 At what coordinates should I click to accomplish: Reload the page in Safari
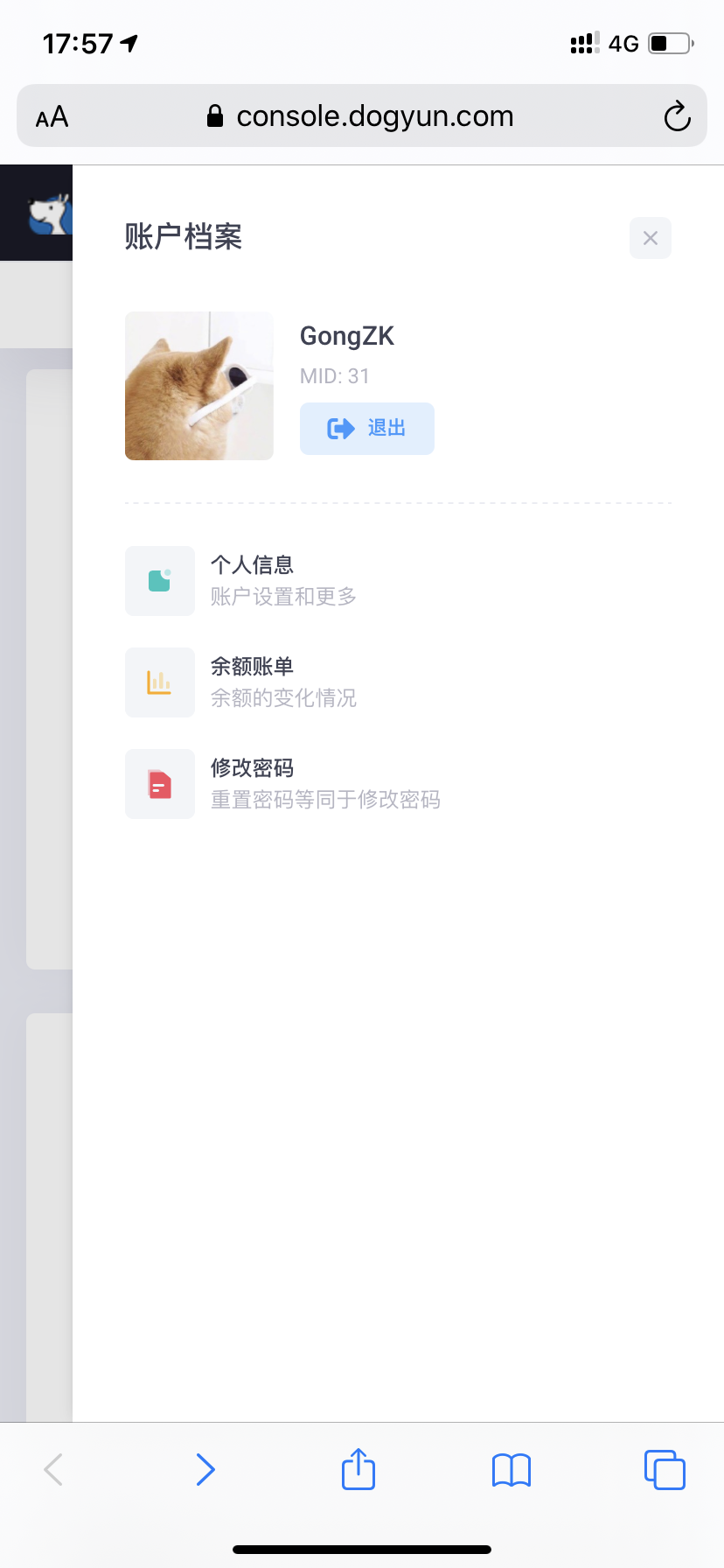pos(677,116)
